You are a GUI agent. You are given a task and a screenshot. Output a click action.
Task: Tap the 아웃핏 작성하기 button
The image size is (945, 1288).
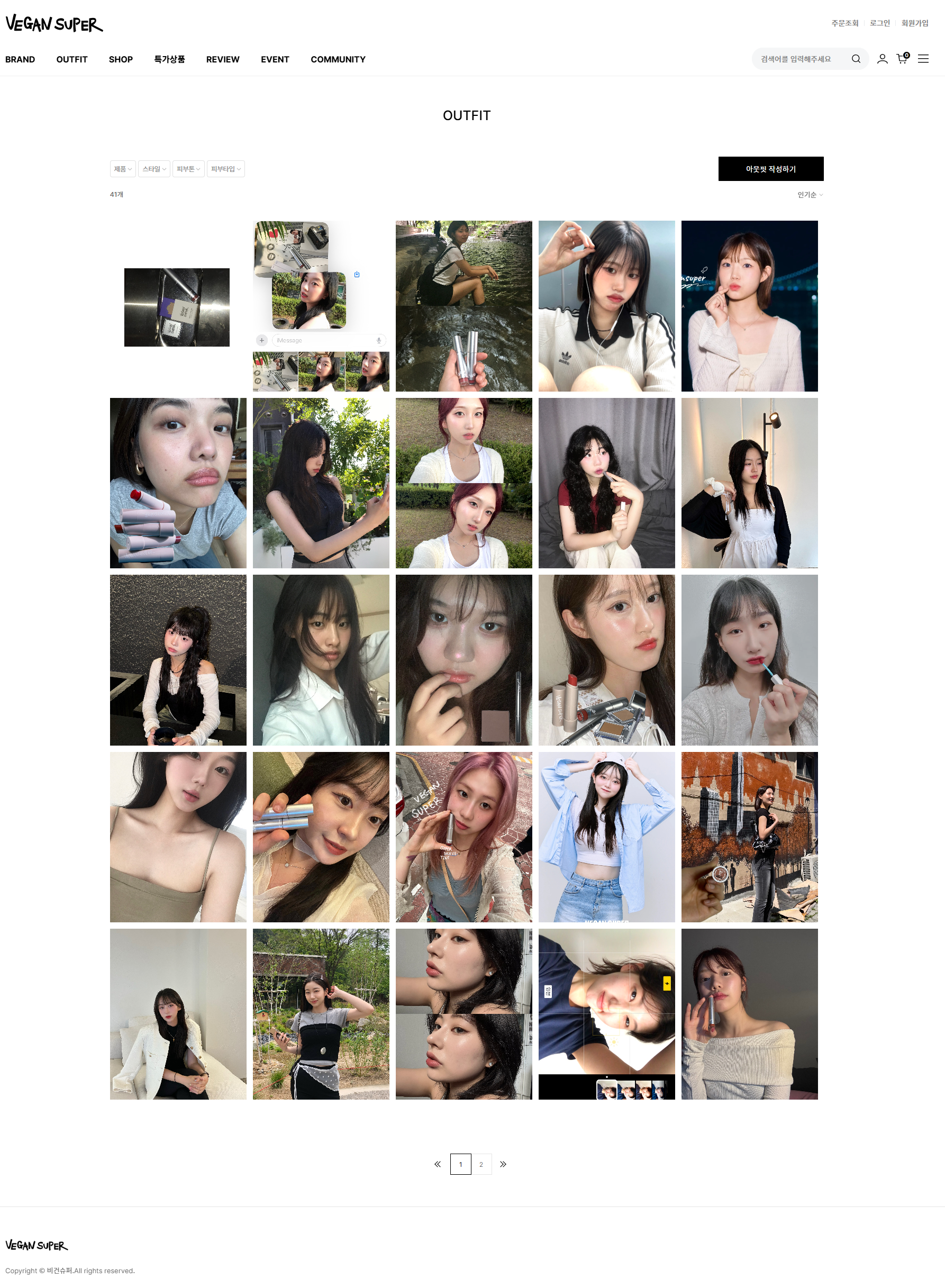[x=770, y=169]
